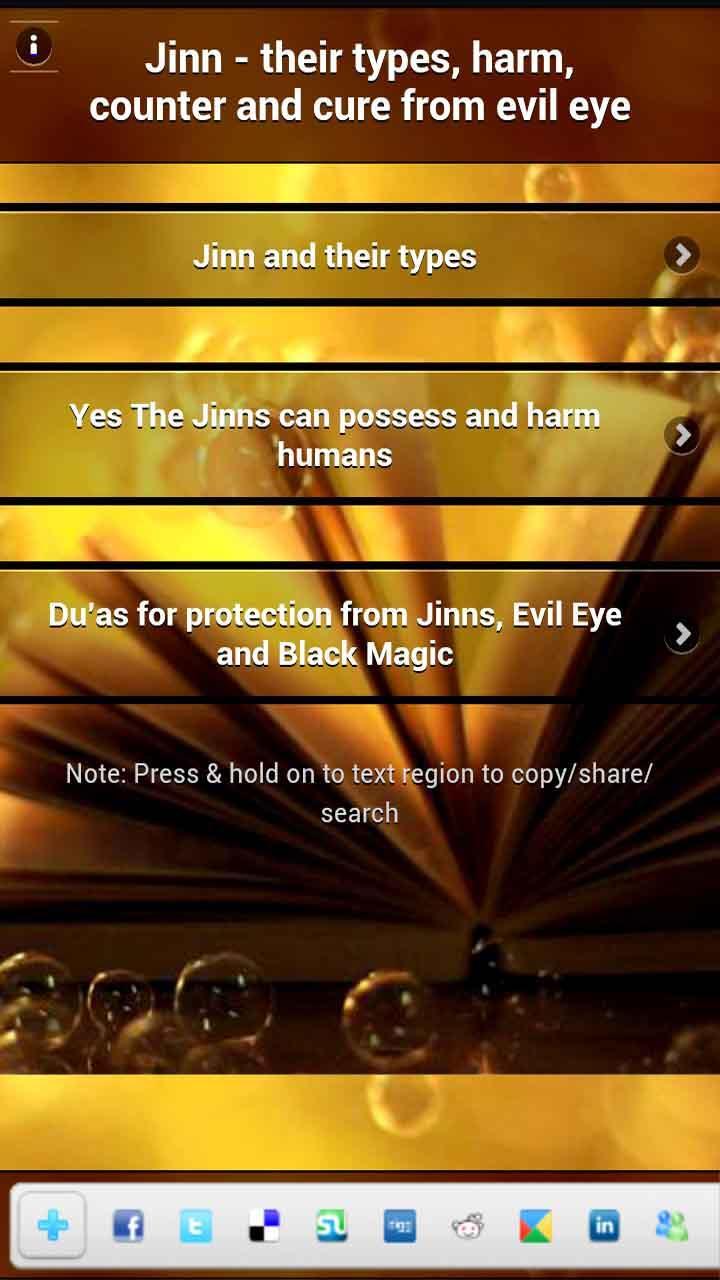Viewport: 720px width, 1280px height.
Task: Expand the Jinns can possess humans chevron
Action: 681,435
